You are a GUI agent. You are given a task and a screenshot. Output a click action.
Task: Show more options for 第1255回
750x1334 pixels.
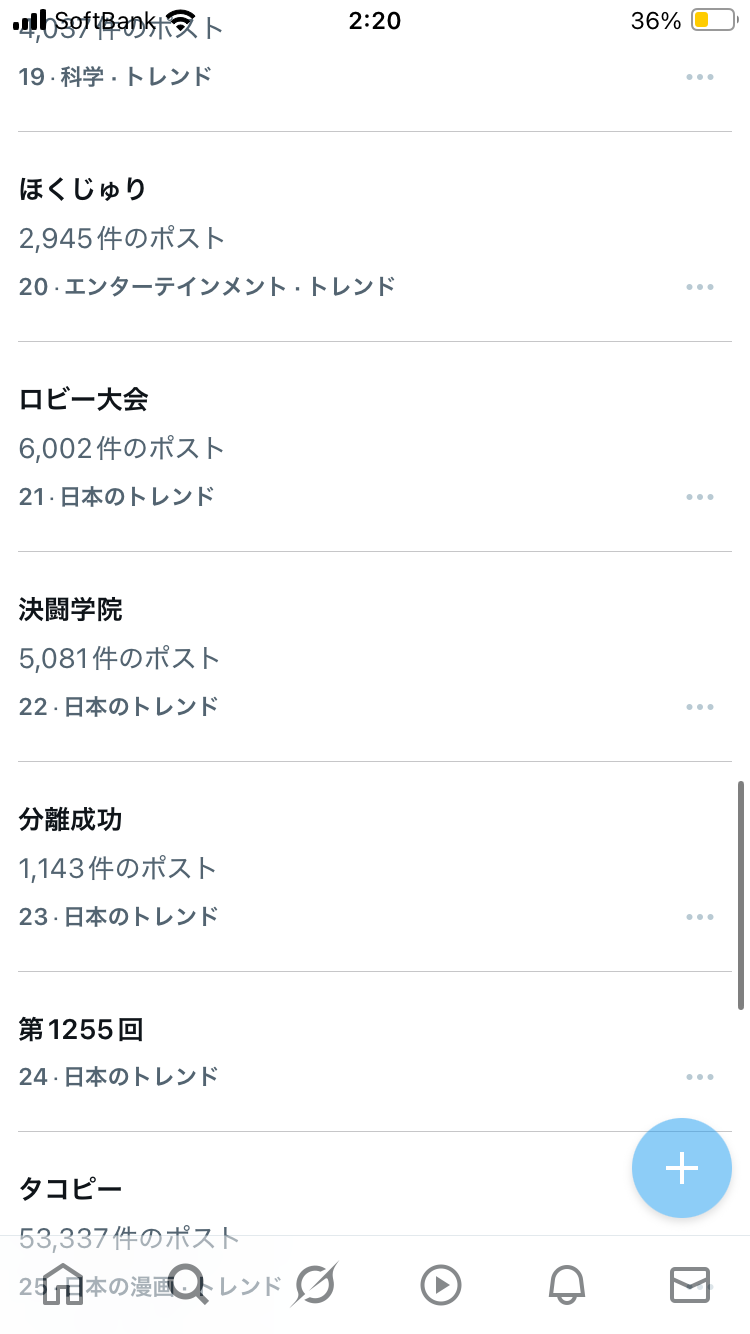(x=700, y=1077)
